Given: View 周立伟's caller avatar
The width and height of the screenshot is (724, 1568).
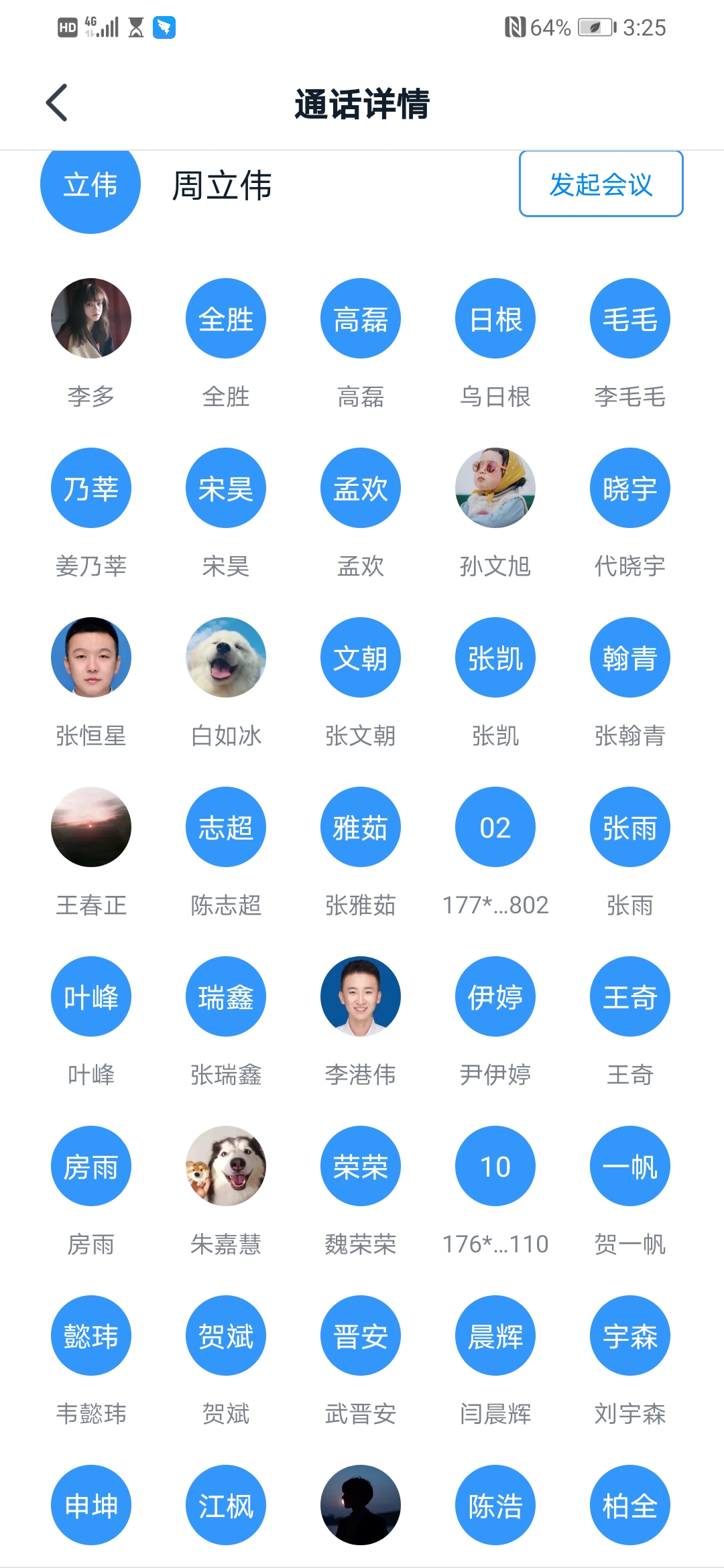Looking at the screenshot, I should tap(90, 188).
